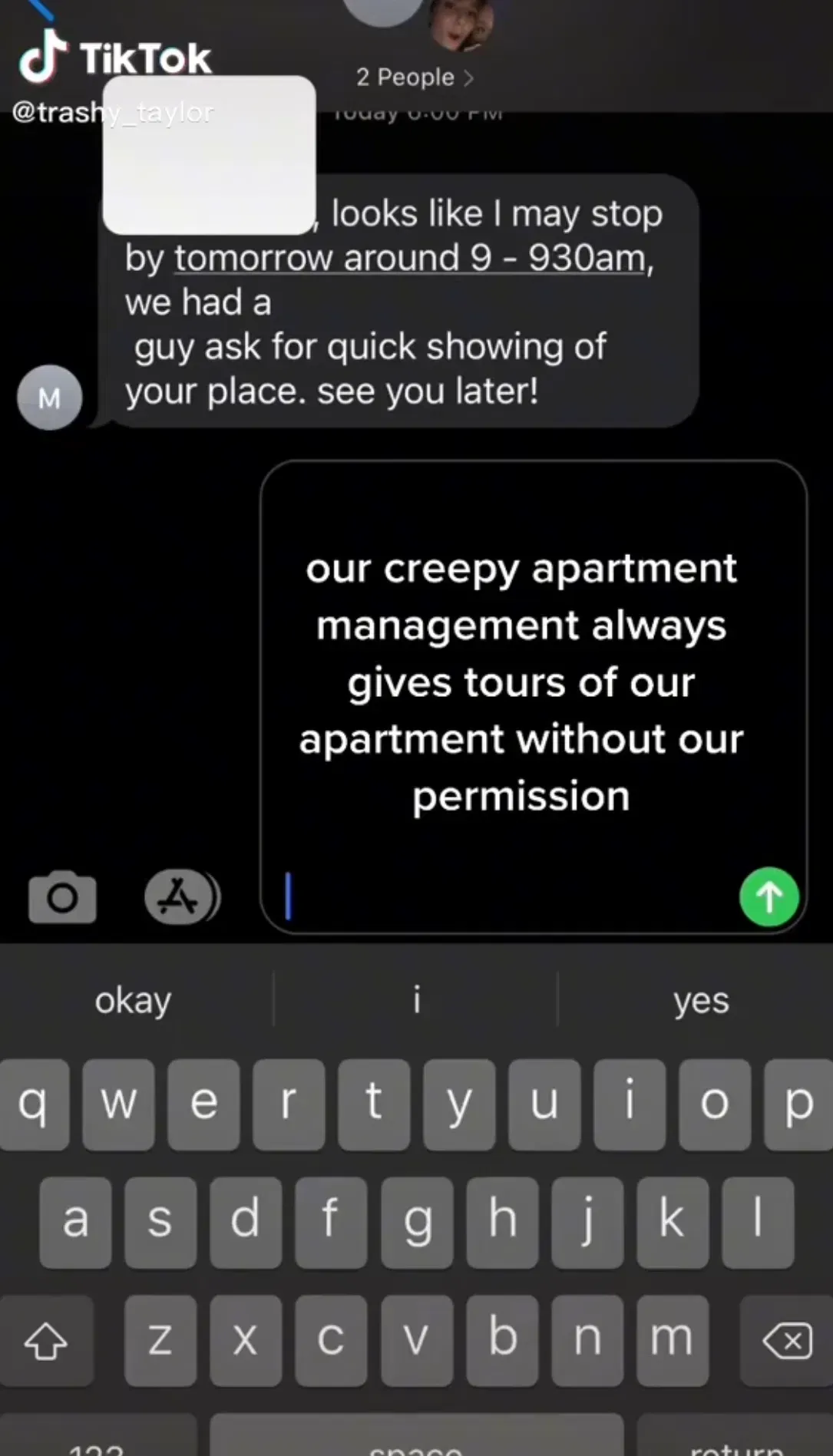Screen dimensions: 833x1456
Task: Hit the backspace key on the keyboard
Action: coord(787,1341)
